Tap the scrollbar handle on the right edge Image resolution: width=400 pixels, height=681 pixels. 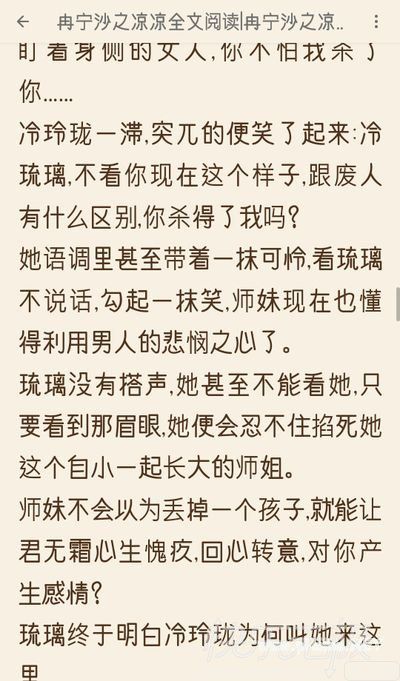click(x=397, y=304)
